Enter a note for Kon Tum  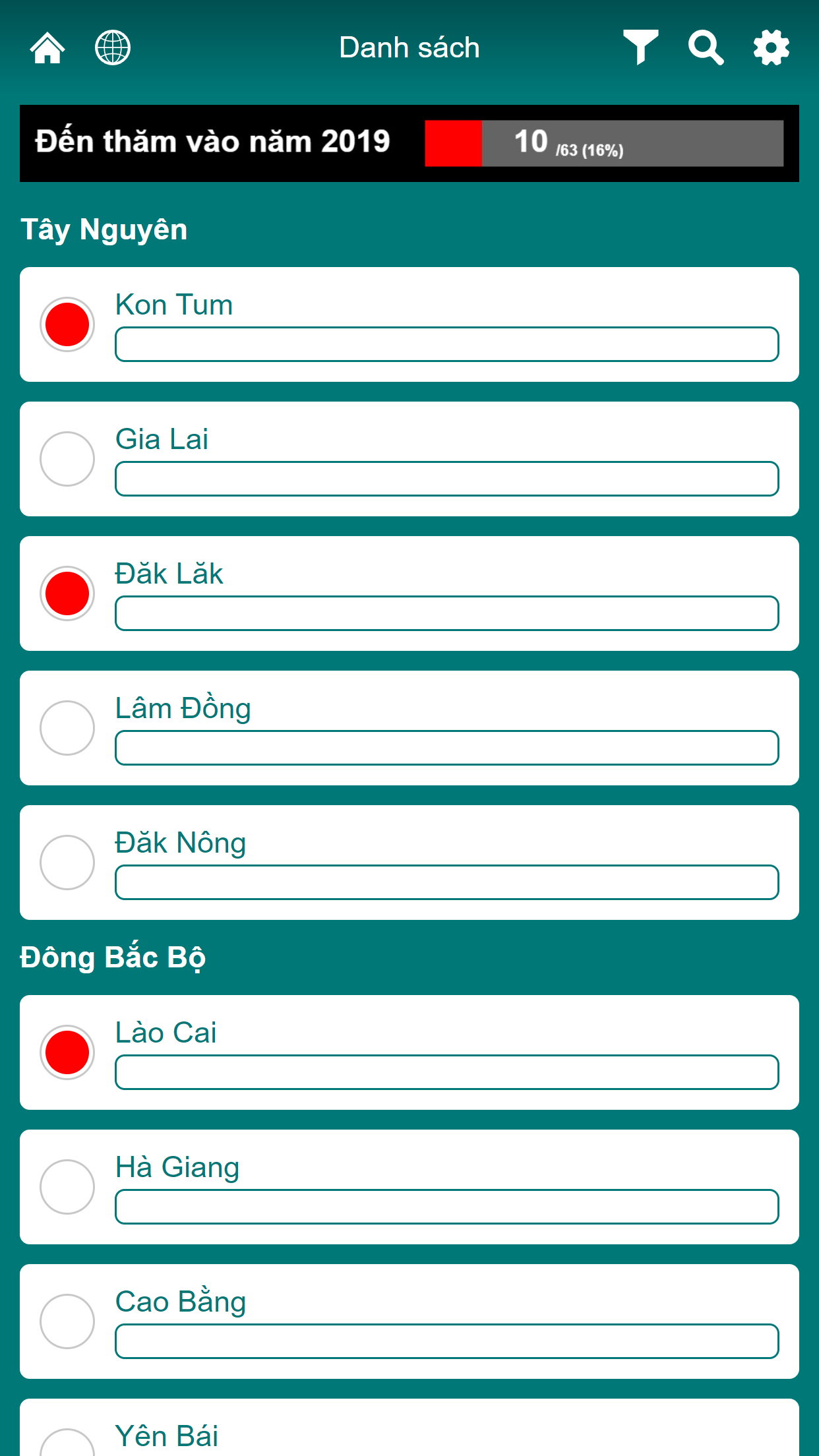tap(447, 344)
